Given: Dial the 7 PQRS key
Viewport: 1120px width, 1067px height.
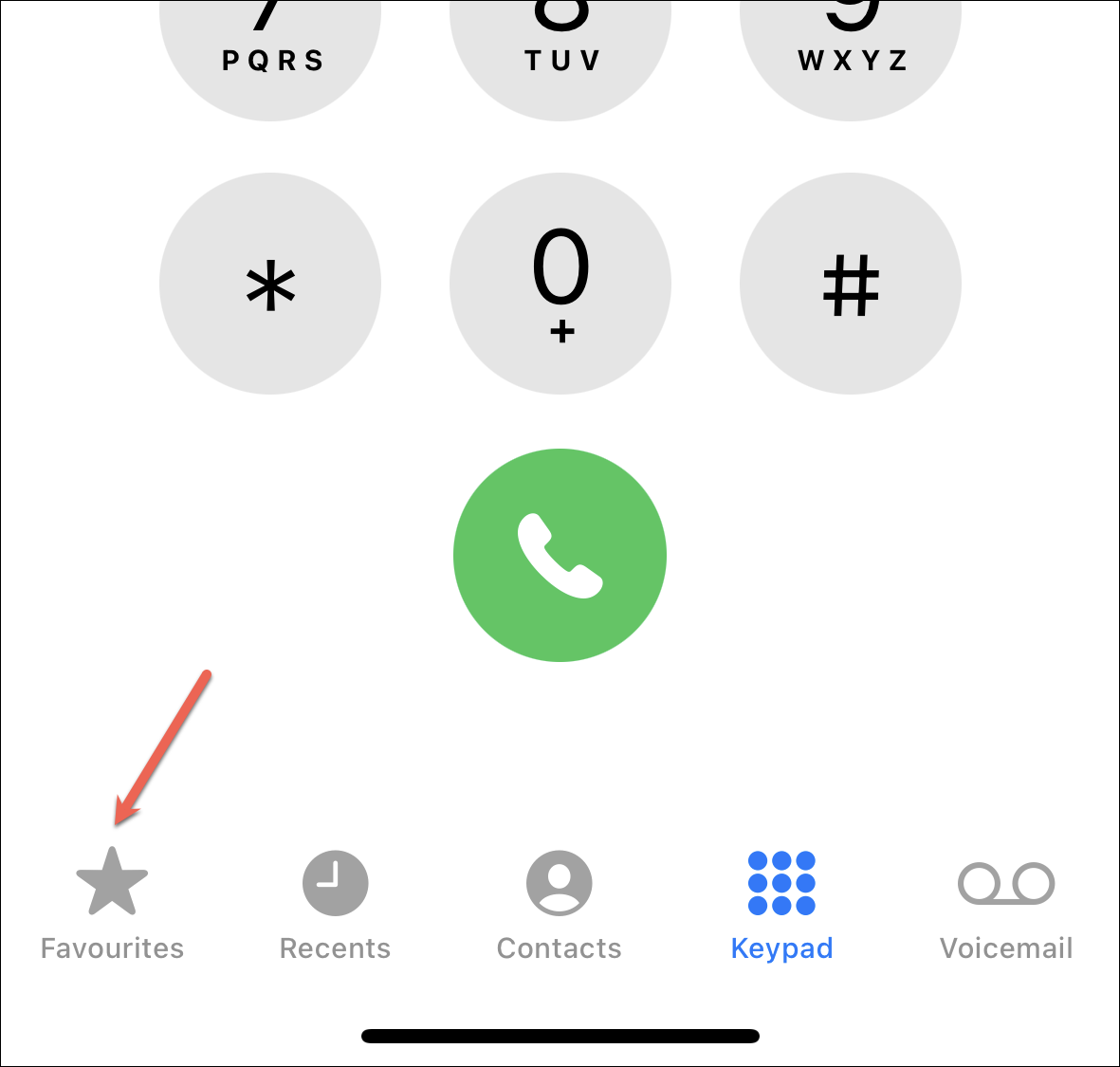Looking at the screenshot, I should coord(270,47).
